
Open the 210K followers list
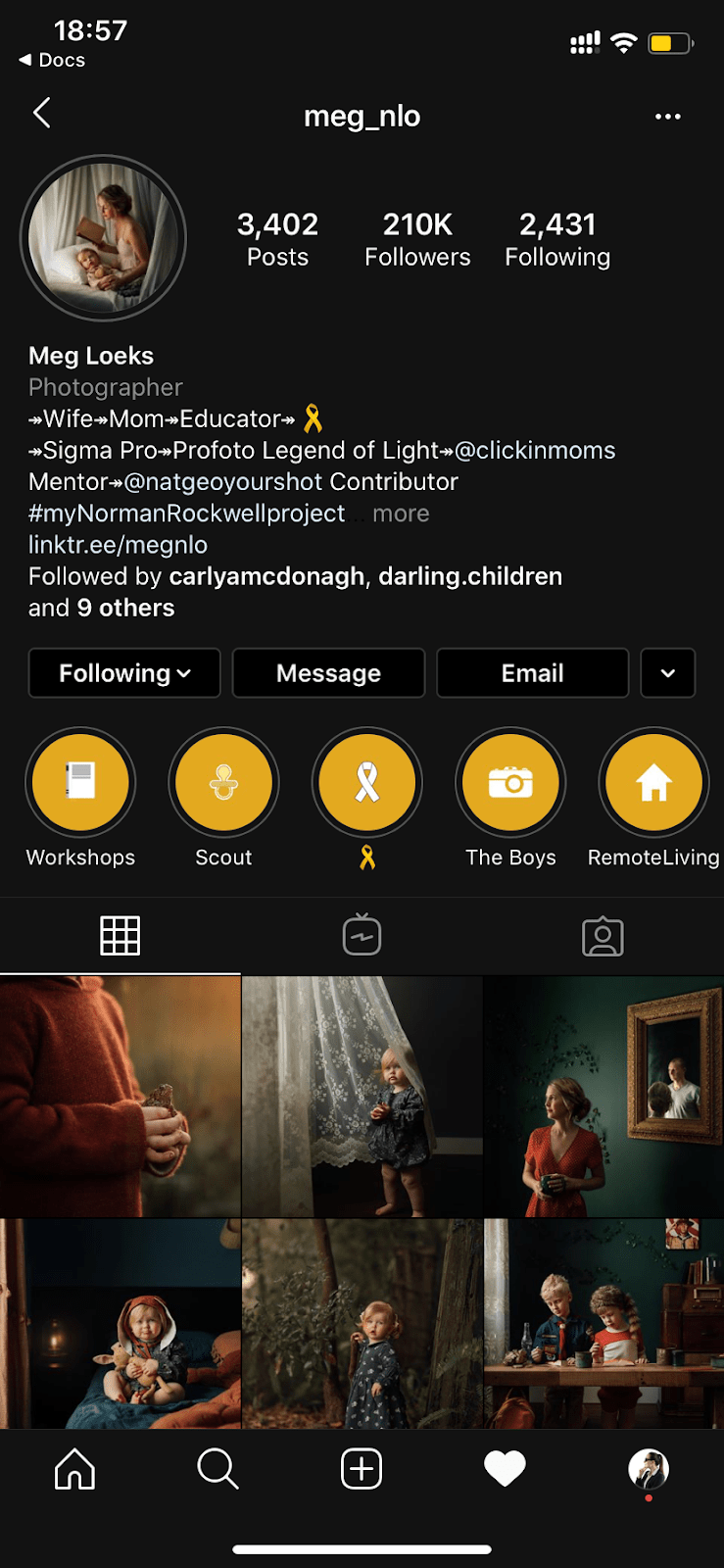417,239
